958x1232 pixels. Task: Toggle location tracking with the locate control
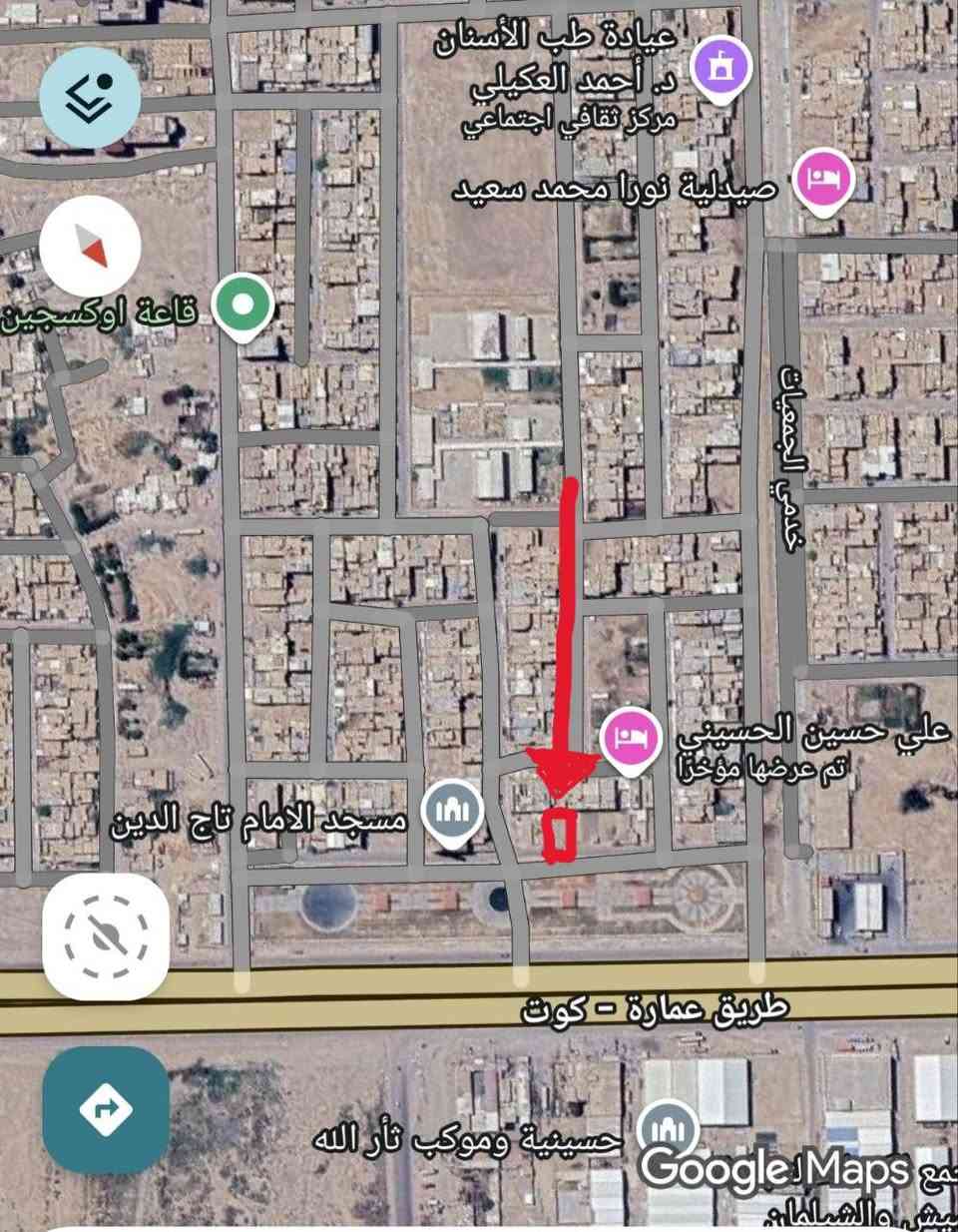104,935
